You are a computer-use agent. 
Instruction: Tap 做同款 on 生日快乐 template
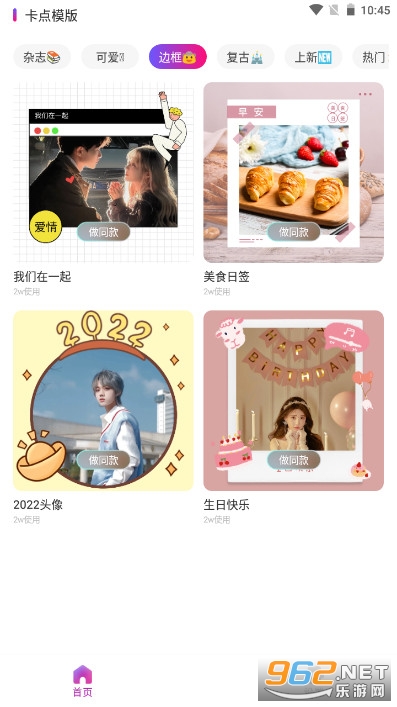(x=294, y=460)
